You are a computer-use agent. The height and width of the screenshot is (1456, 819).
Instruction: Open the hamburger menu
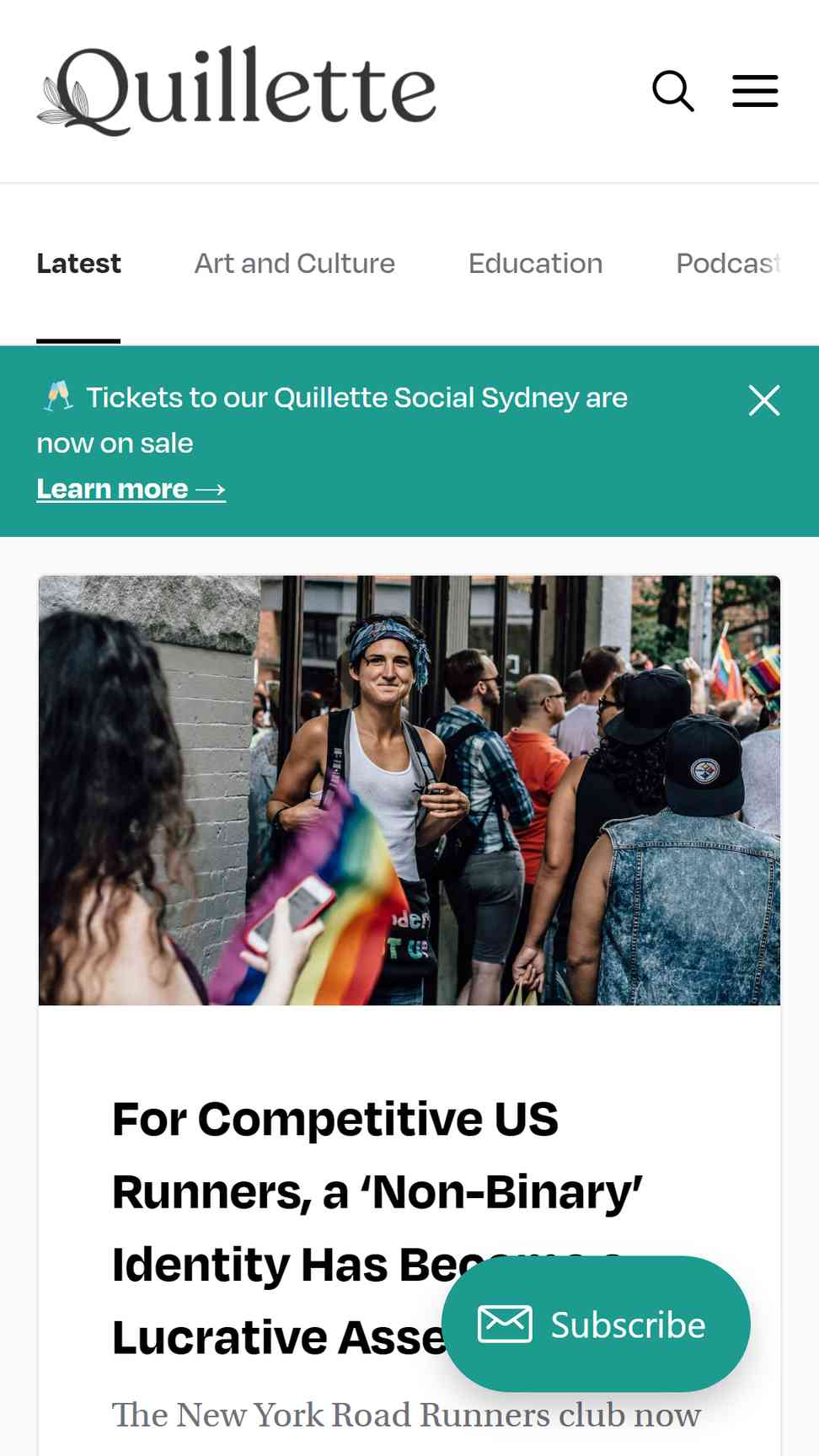(755, 91)
